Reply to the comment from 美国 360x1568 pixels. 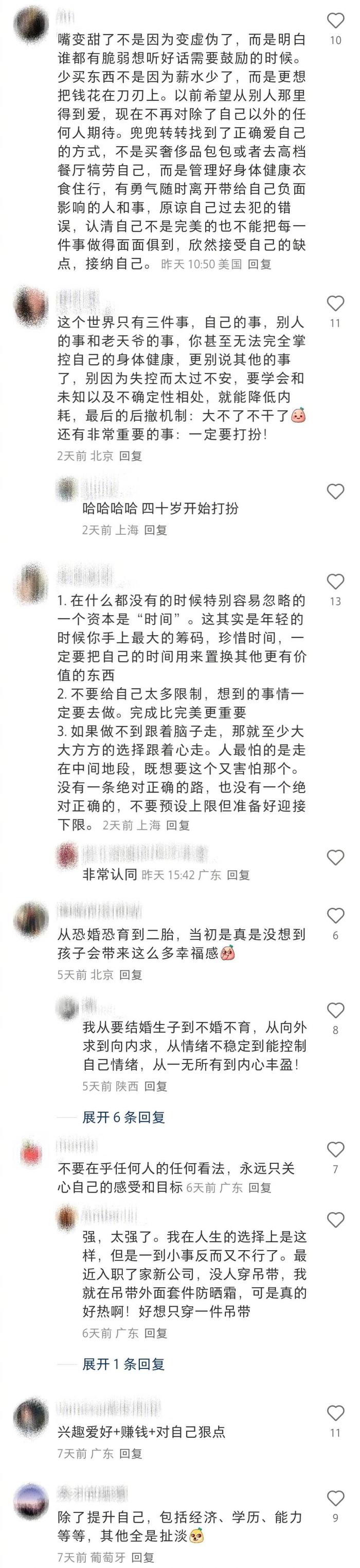(x=260, y=264)
